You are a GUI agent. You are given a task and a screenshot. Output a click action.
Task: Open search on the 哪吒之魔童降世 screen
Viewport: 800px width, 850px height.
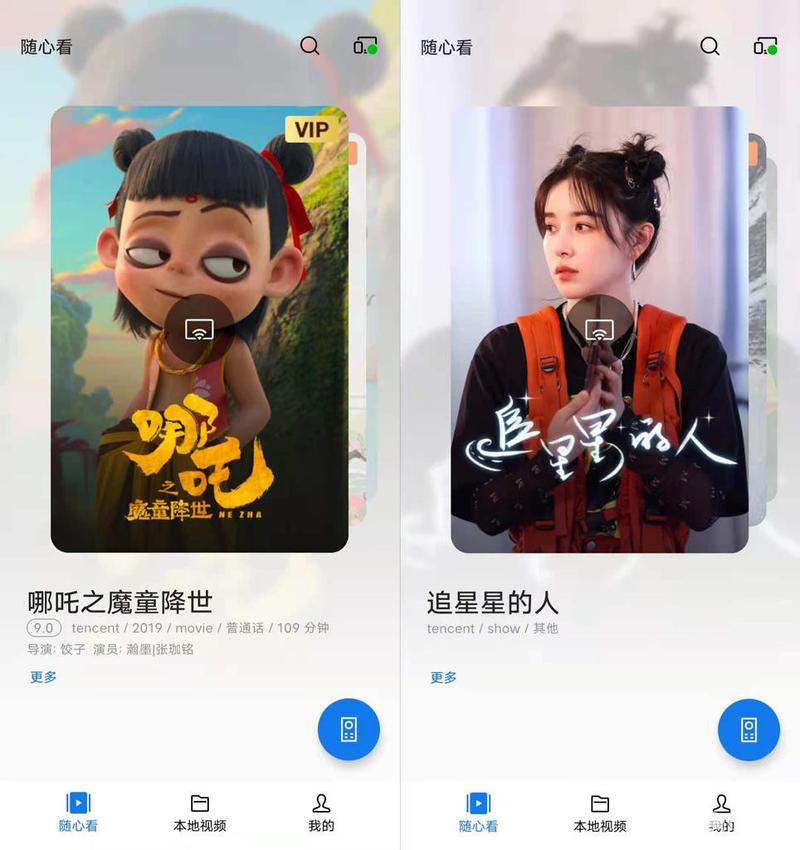point(310,46)
